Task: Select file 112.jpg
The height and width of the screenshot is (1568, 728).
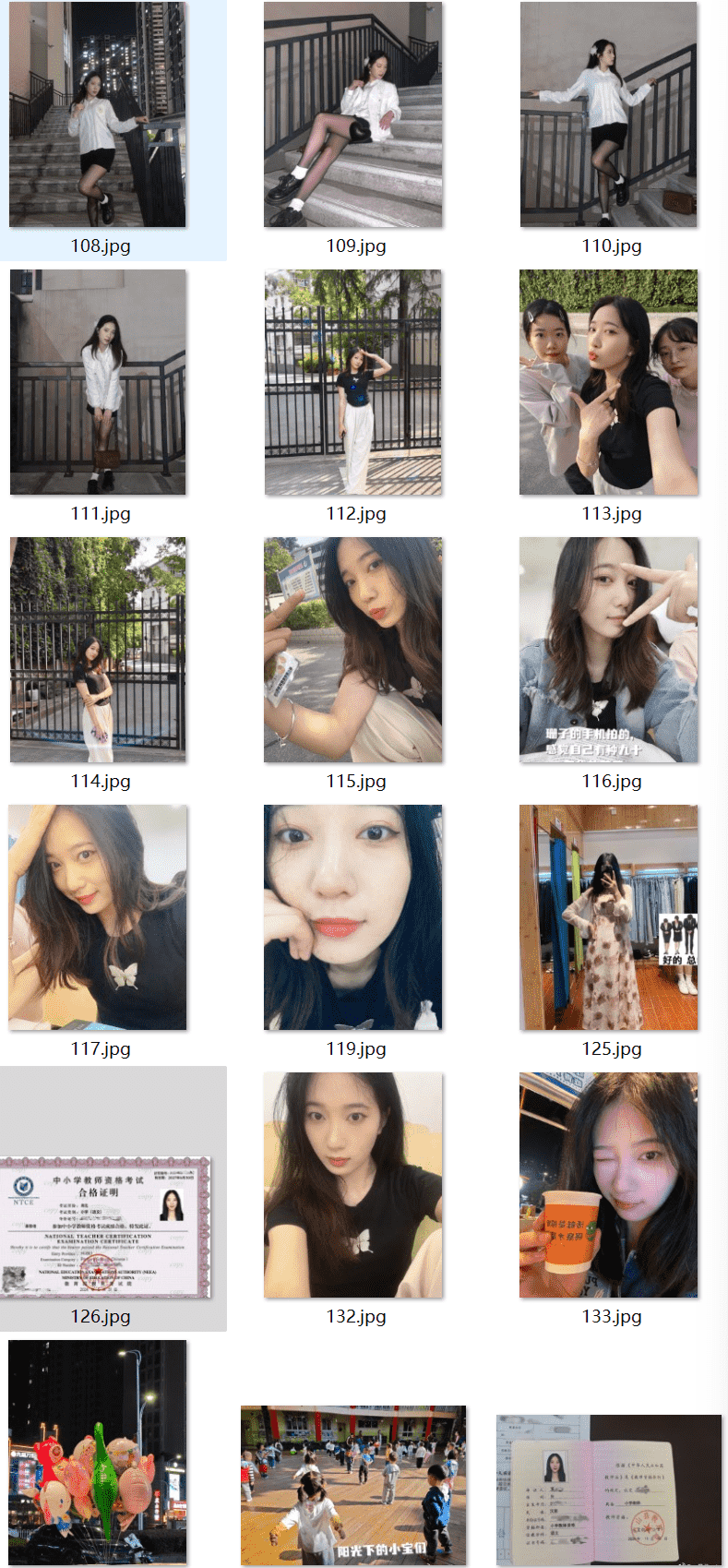Action: click(x=352, y=382)
